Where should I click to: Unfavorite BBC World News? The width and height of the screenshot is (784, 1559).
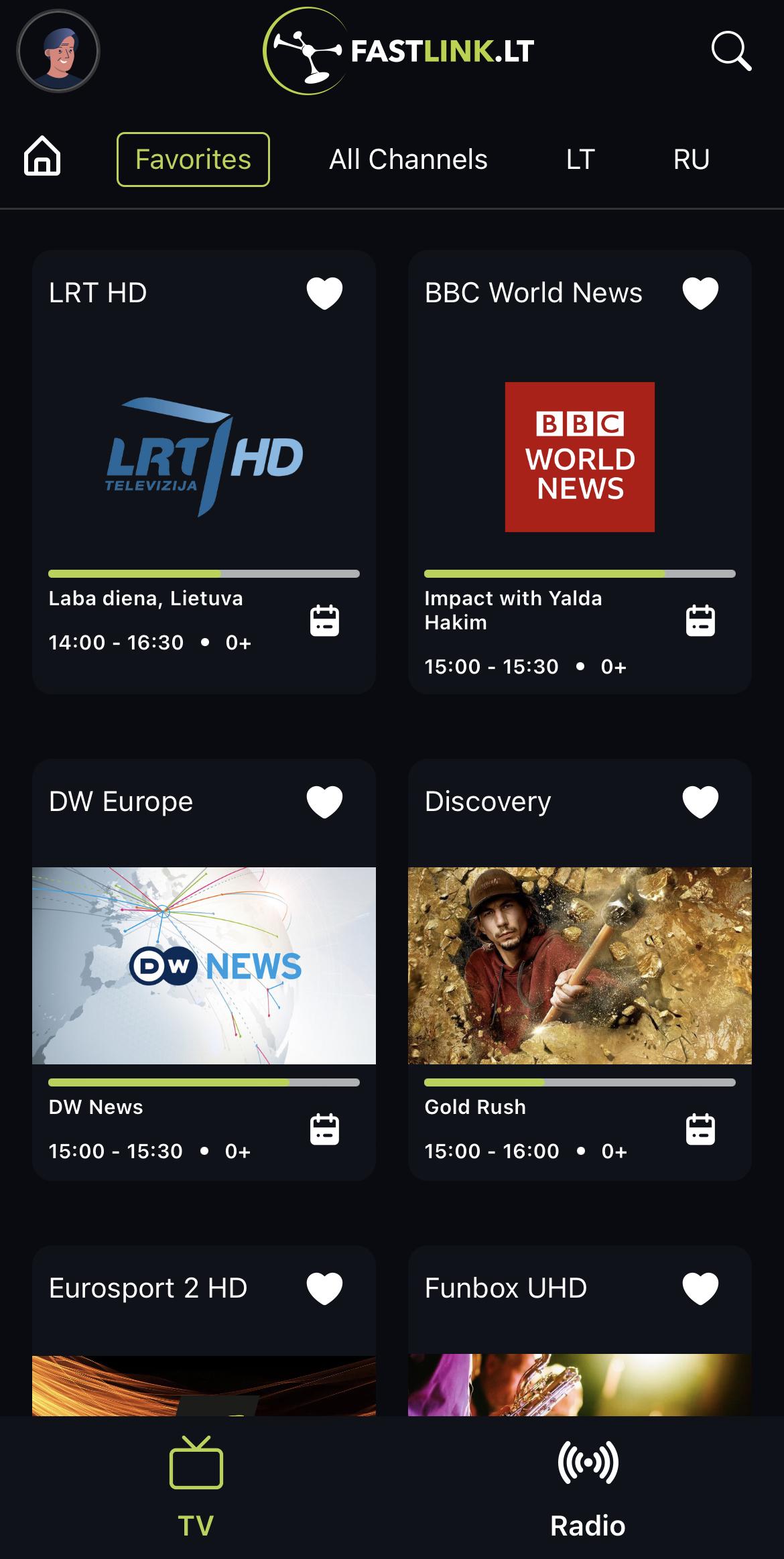[x=700, y=293]
